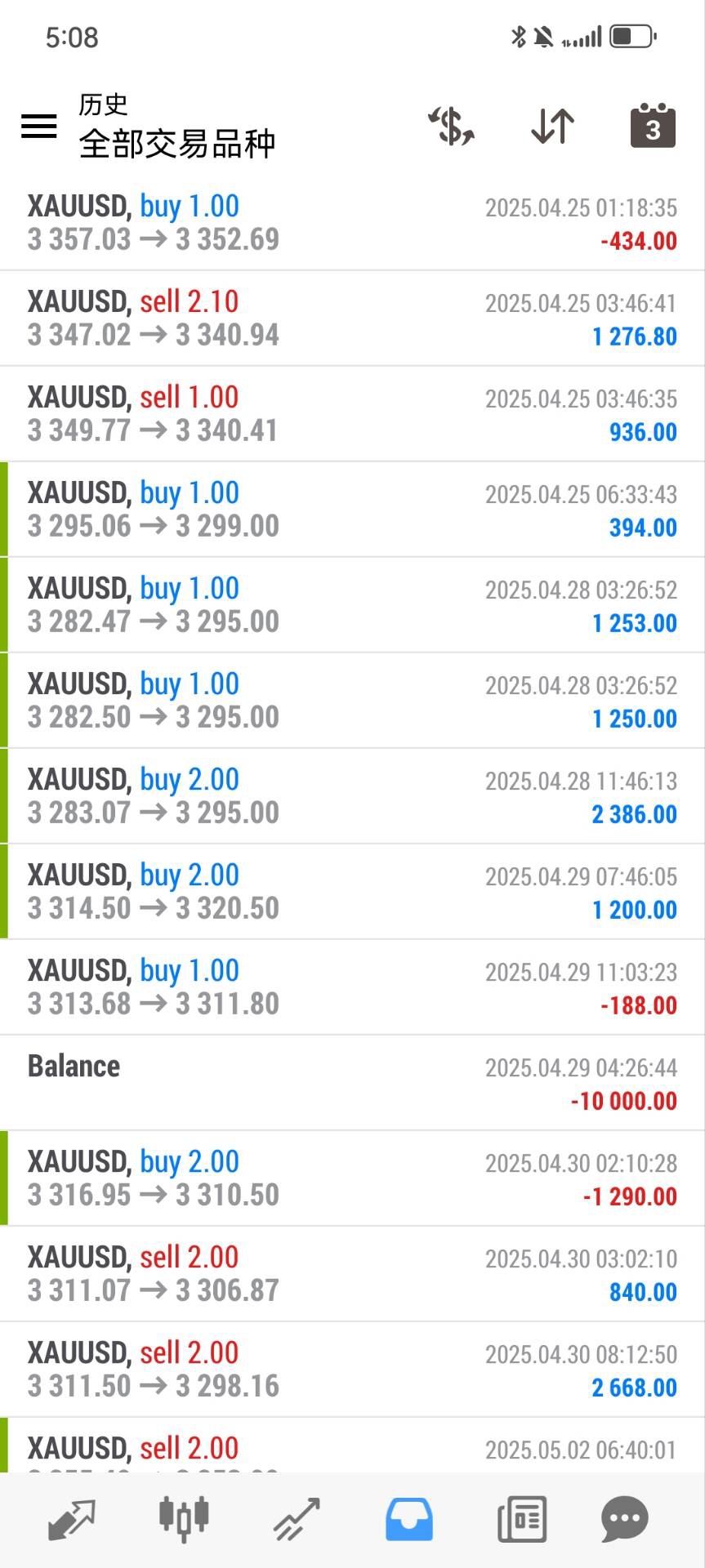Open the chat bubble messages tab
Image resolution: width=705 pixels, height=1568 pixels.
tap(625, 1520)
